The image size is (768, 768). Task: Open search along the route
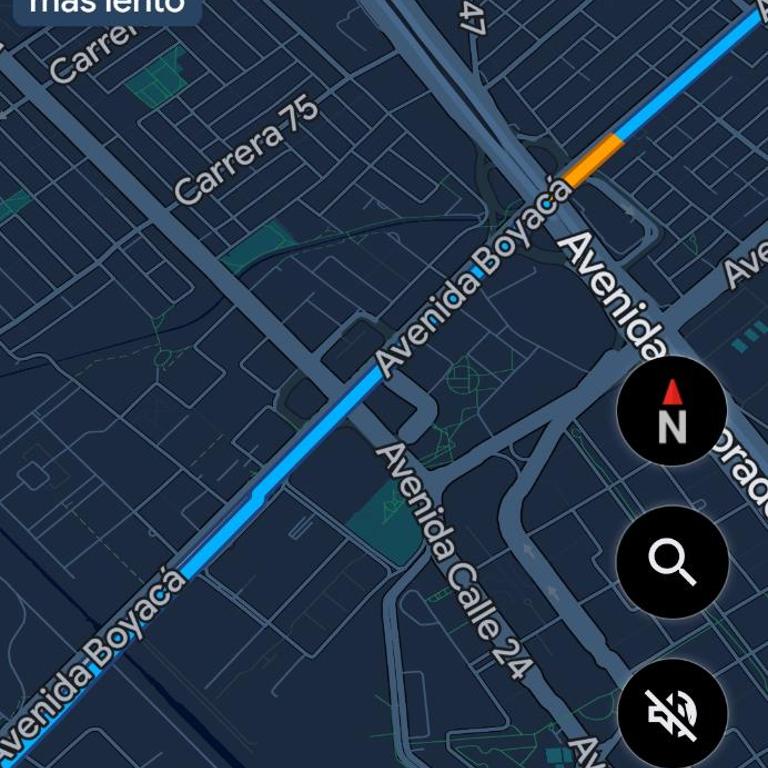671,561
